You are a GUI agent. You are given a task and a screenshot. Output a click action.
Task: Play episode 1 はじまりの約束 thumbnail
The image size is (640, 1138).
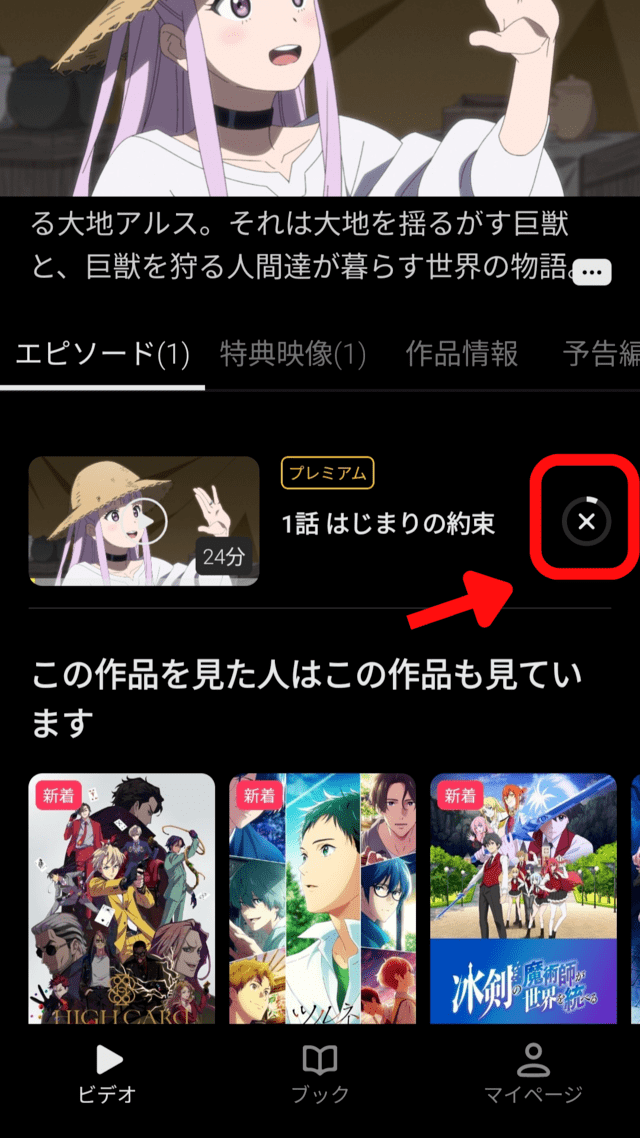point(144,521)
